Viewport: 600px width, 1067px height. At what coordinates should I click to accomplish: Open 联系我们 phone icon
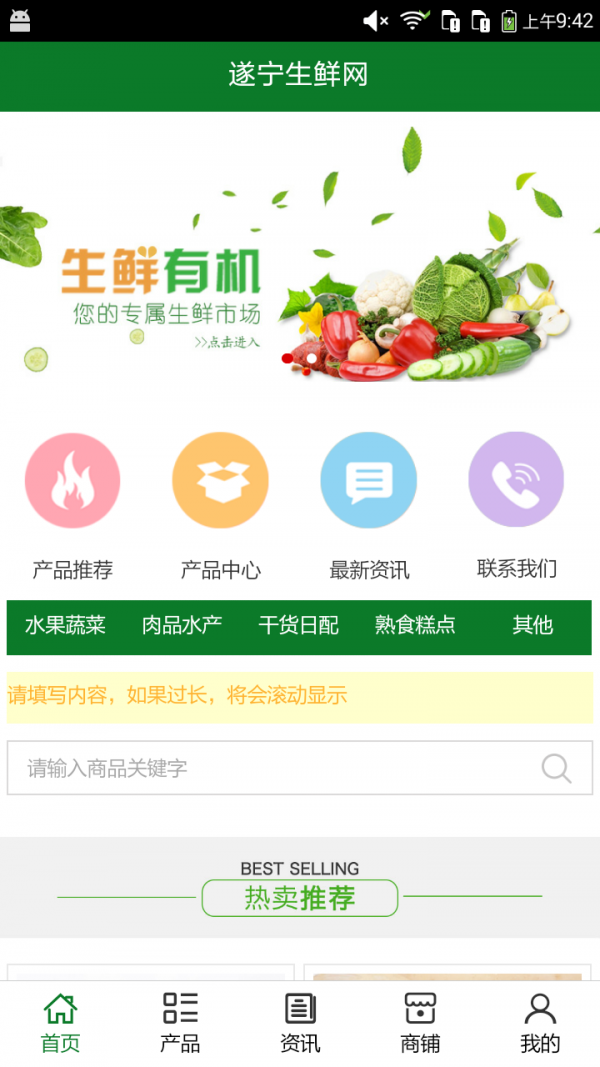[516, 481]
